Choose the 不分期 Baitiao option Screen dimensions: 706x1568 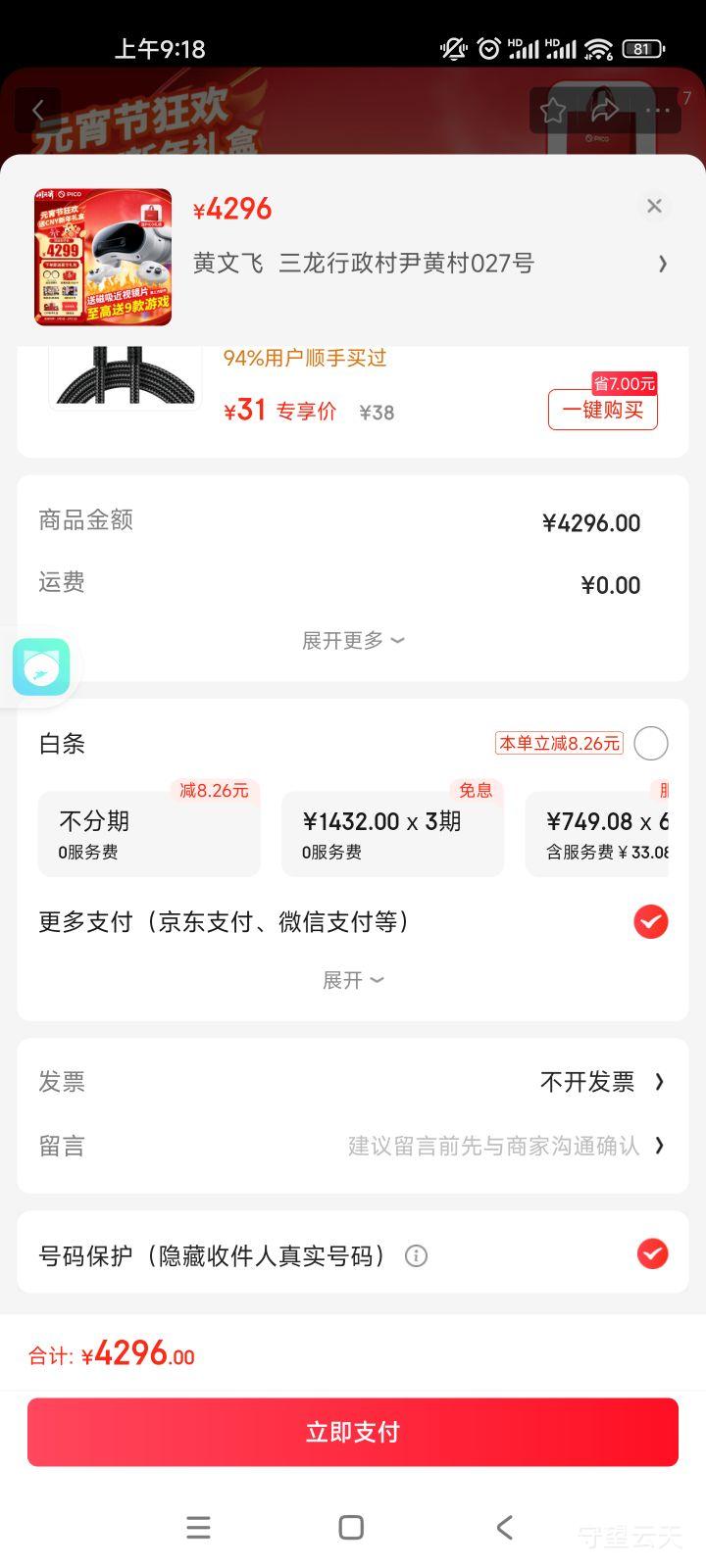pyautogui.click(x=149, y=834)
